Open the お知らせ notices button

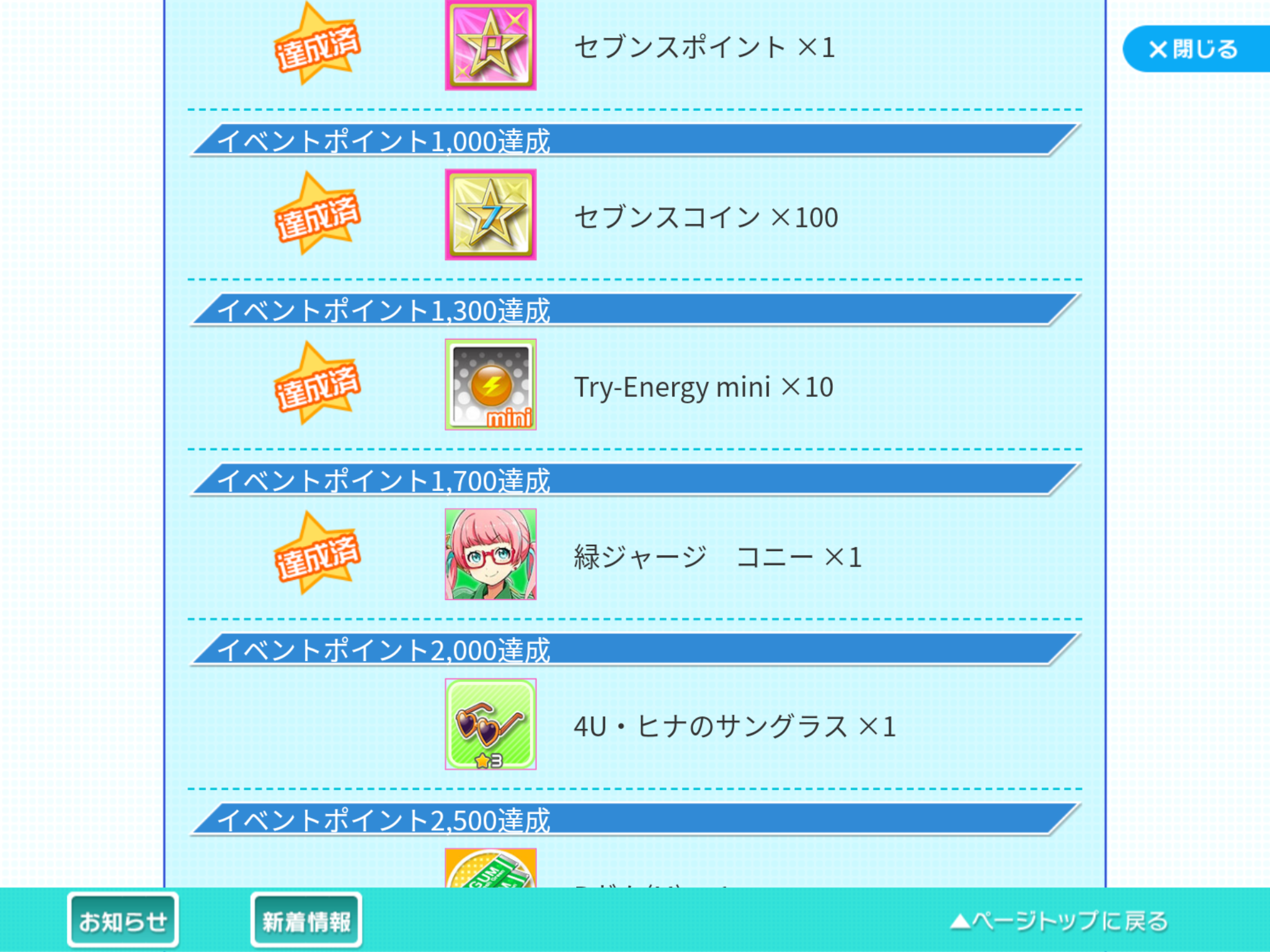tap(123, 920)
